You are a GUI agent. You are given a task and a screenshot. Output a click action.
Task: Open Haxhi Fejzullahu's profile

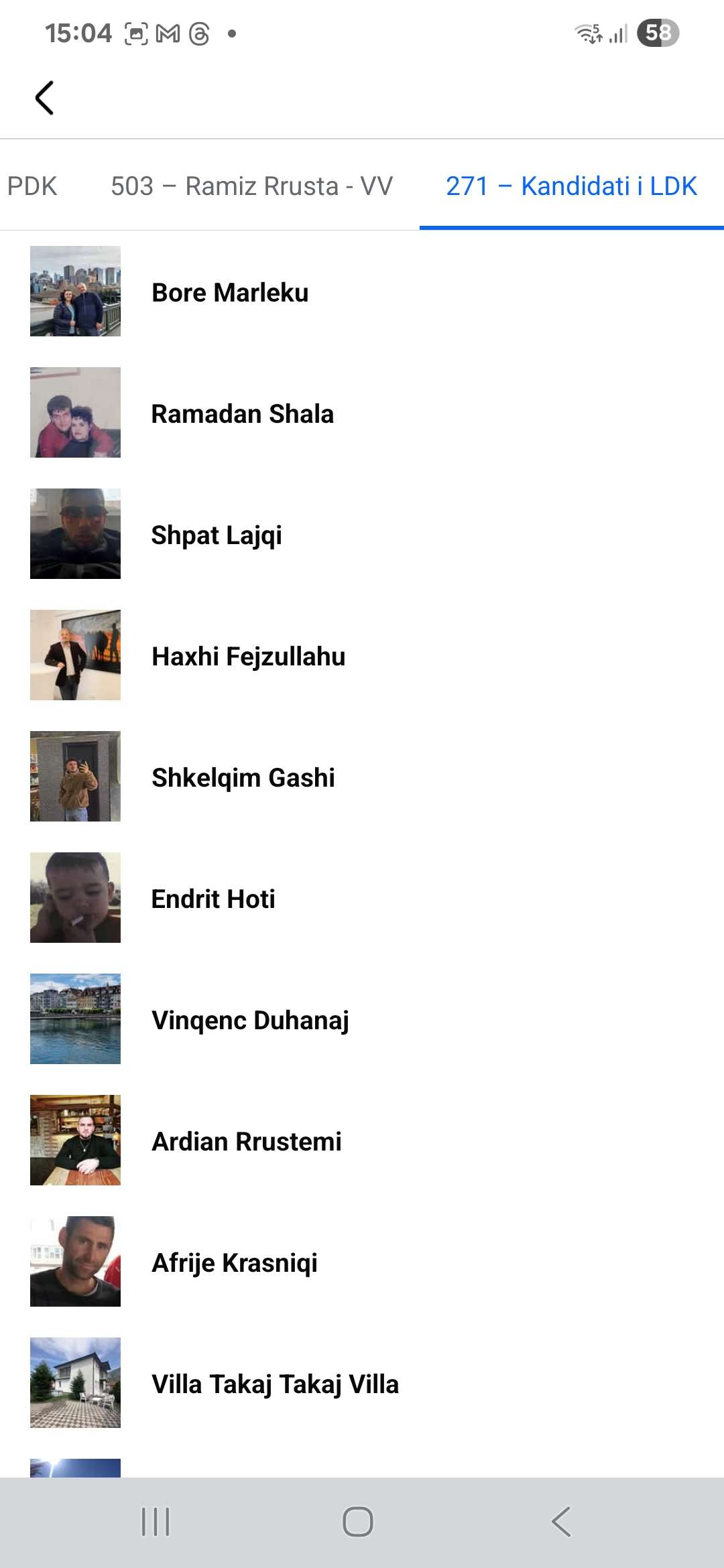pos(248,656)
